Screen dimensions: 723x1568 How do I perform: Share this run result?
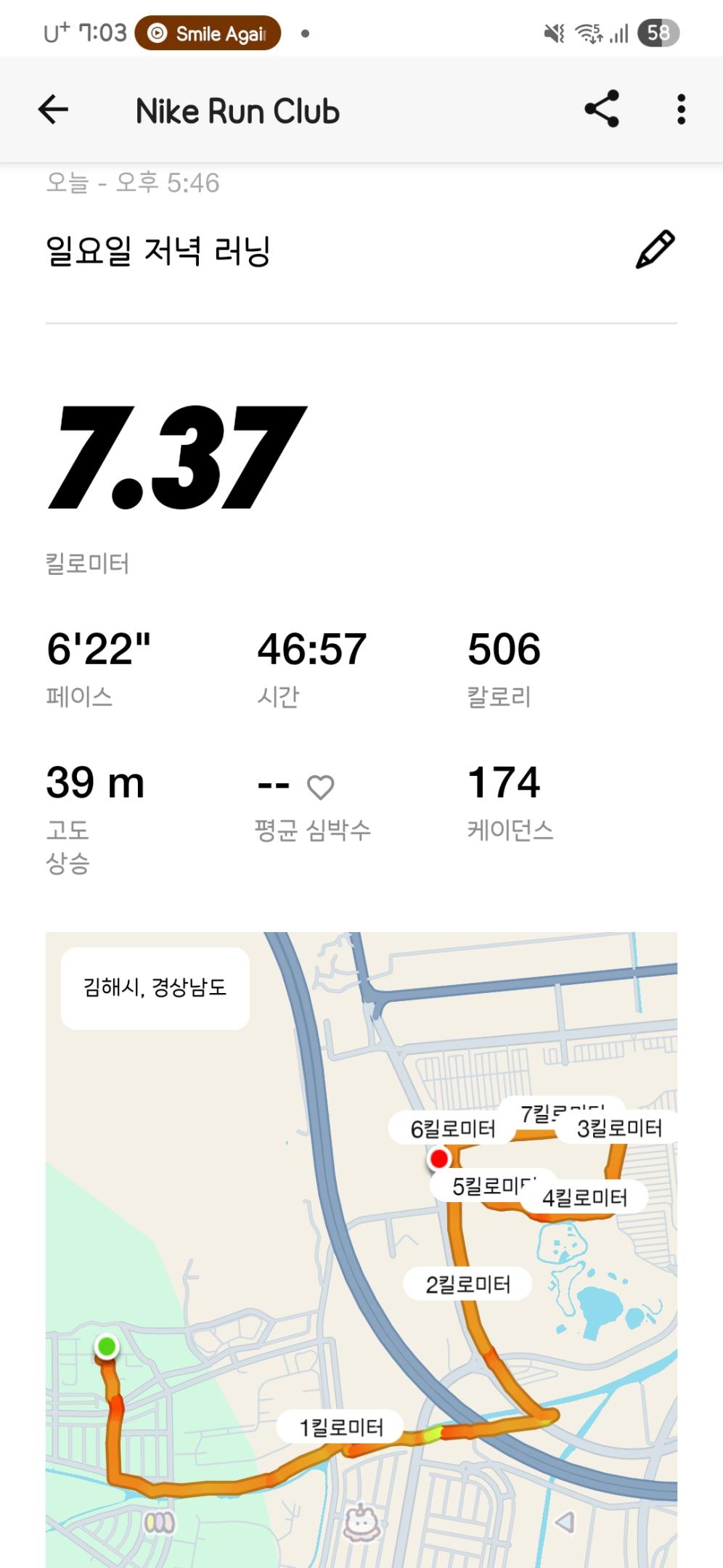(x=602, y=110)
